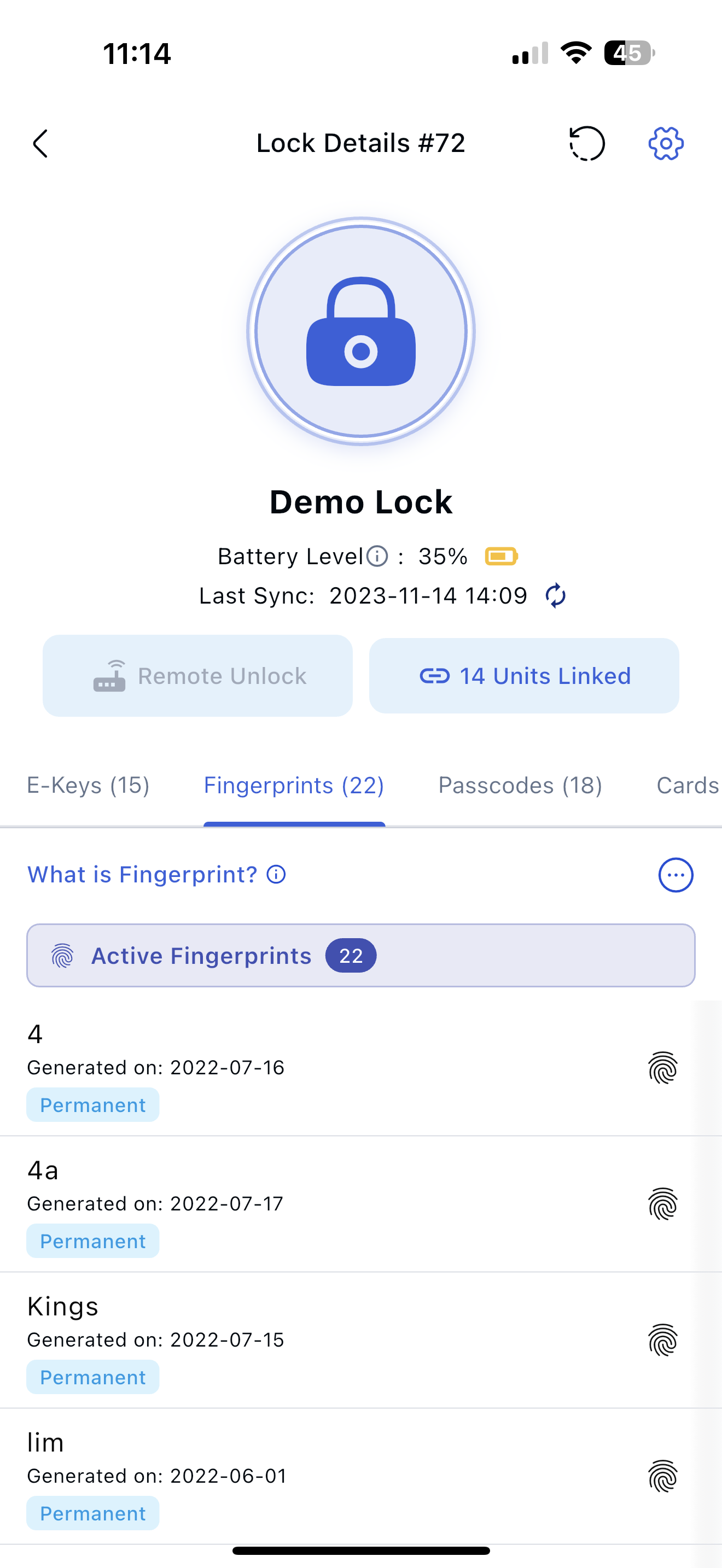Go back using the top-left arrow
The image size is (722, 1568).
point(40,144)
